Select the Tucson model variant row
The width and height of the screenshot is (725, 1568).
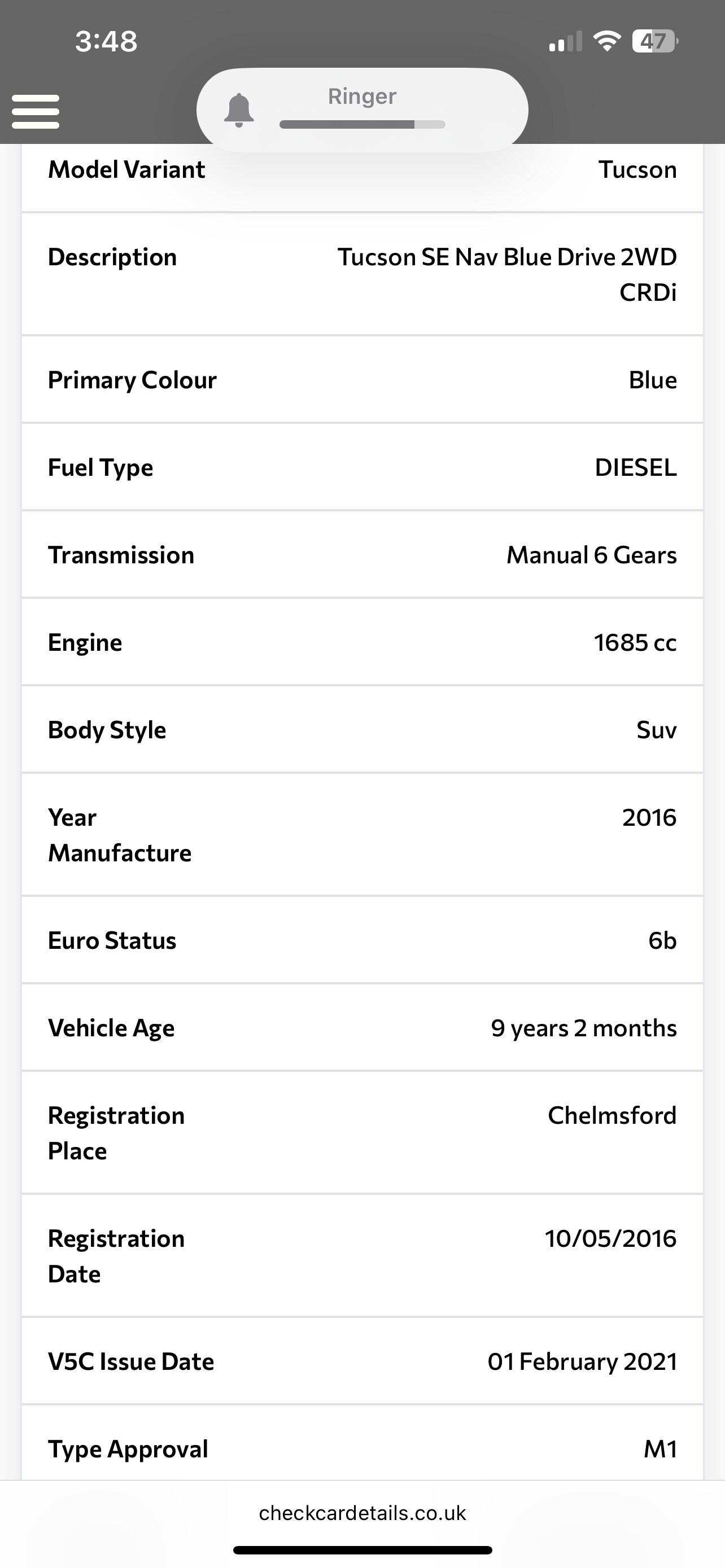pyautogui.click(x=362, y=169)
